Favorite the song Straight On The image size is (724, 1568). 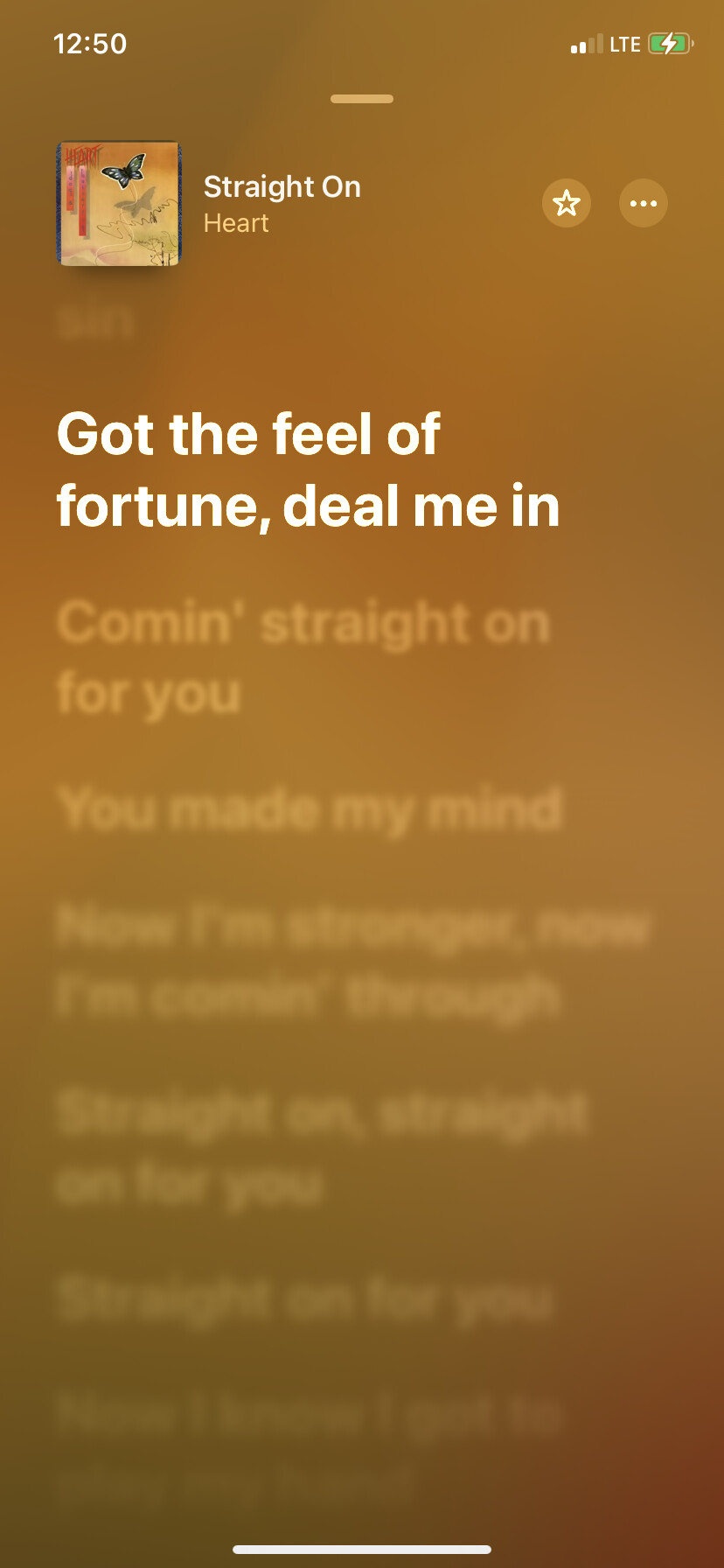[x=567, y=204]
